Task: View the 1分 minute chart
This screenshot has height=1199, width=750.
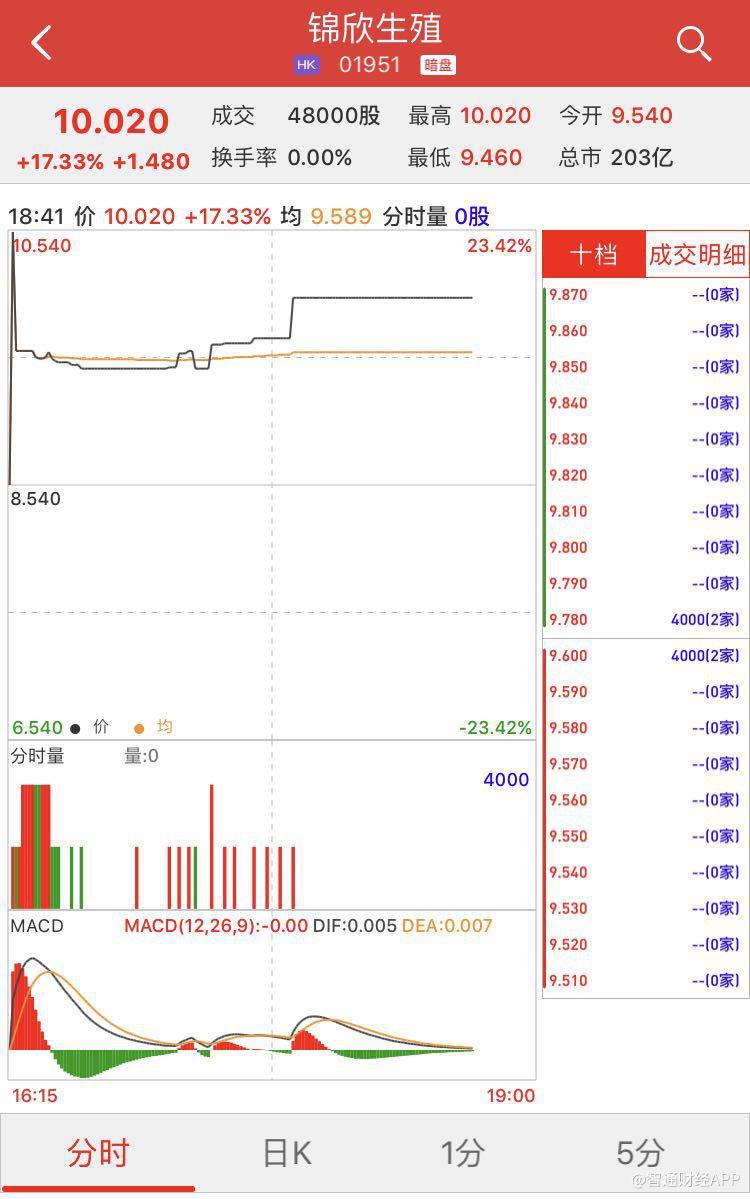Action: 463,1153
